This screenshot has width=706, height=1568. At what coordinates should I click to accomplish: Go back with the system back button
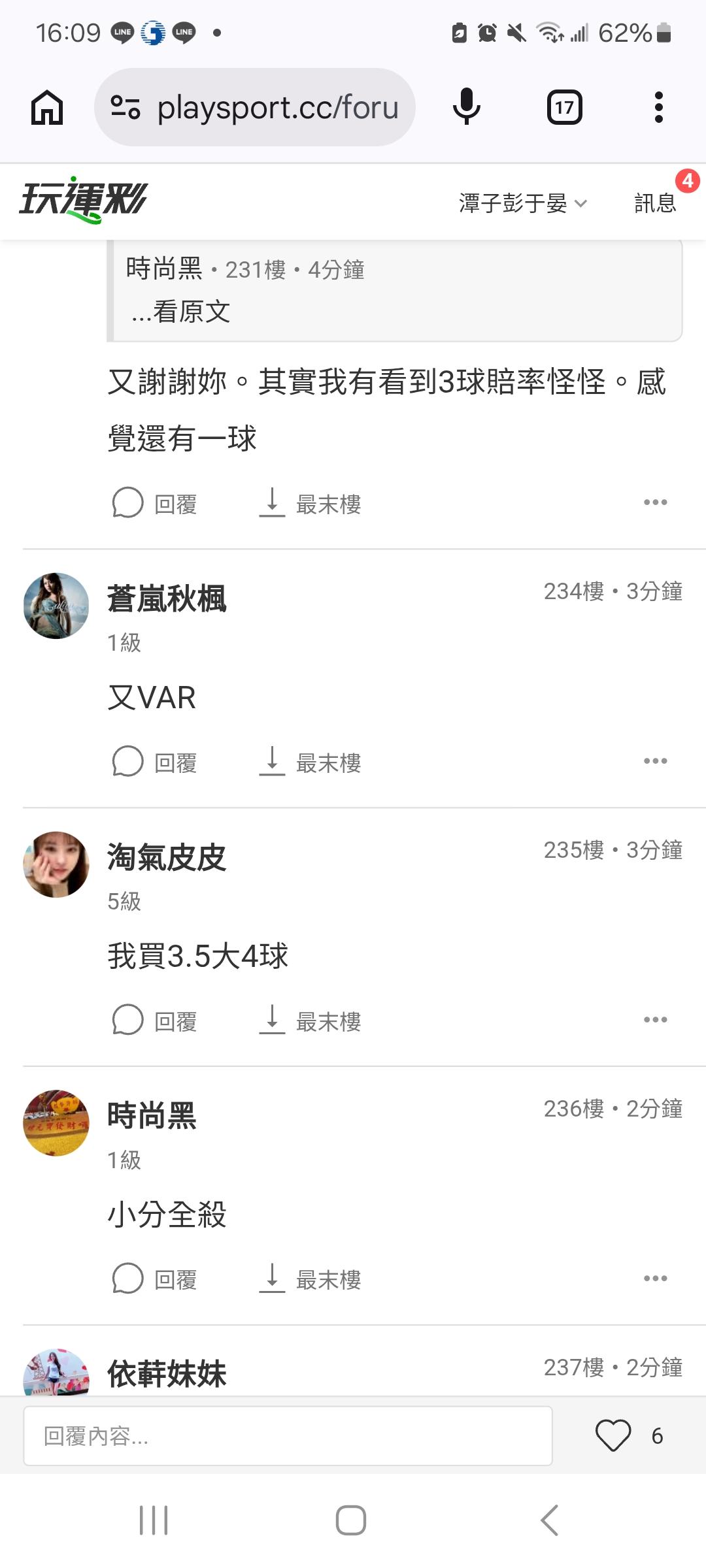[x=549, y=1520]
